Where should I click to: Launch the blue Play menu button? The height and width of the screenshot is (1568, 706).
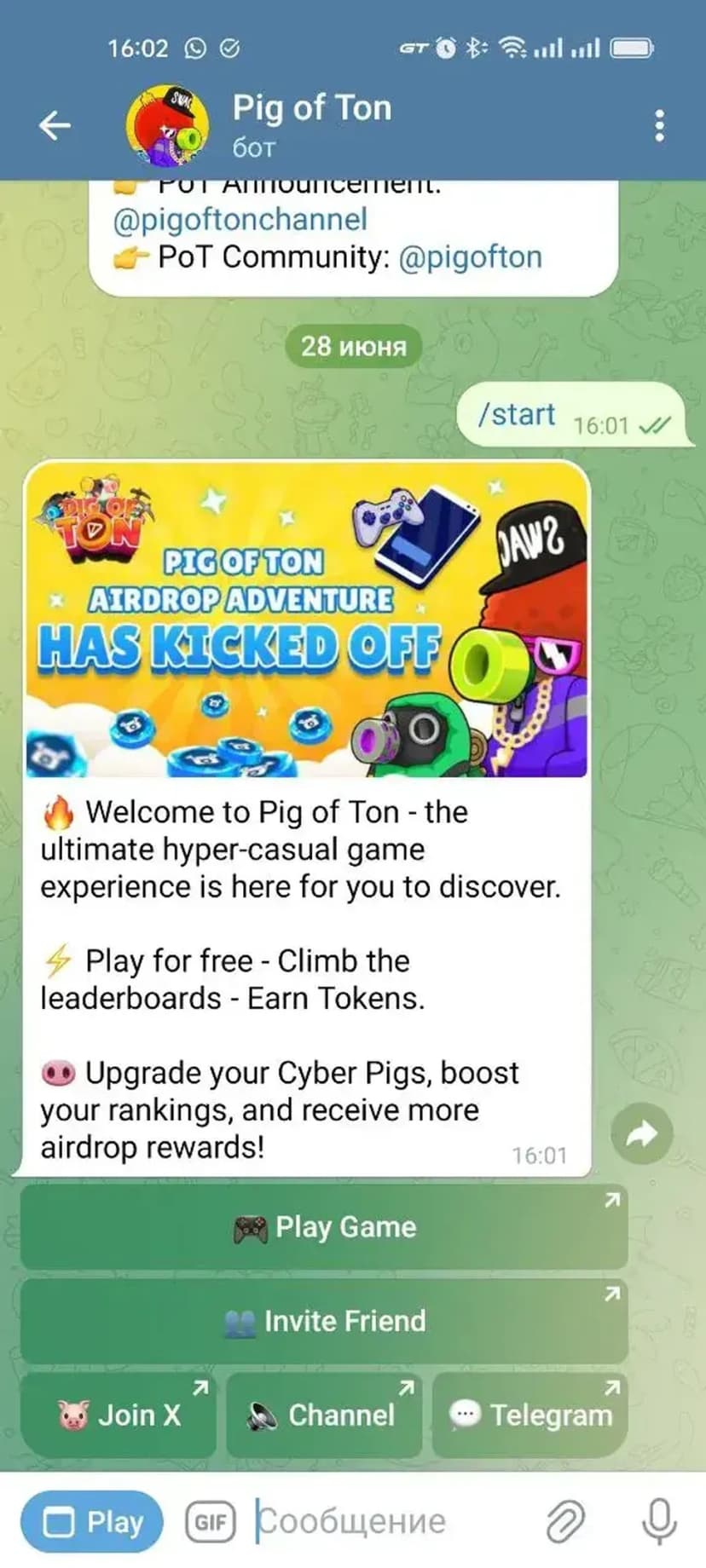[x=91, y=1522]
